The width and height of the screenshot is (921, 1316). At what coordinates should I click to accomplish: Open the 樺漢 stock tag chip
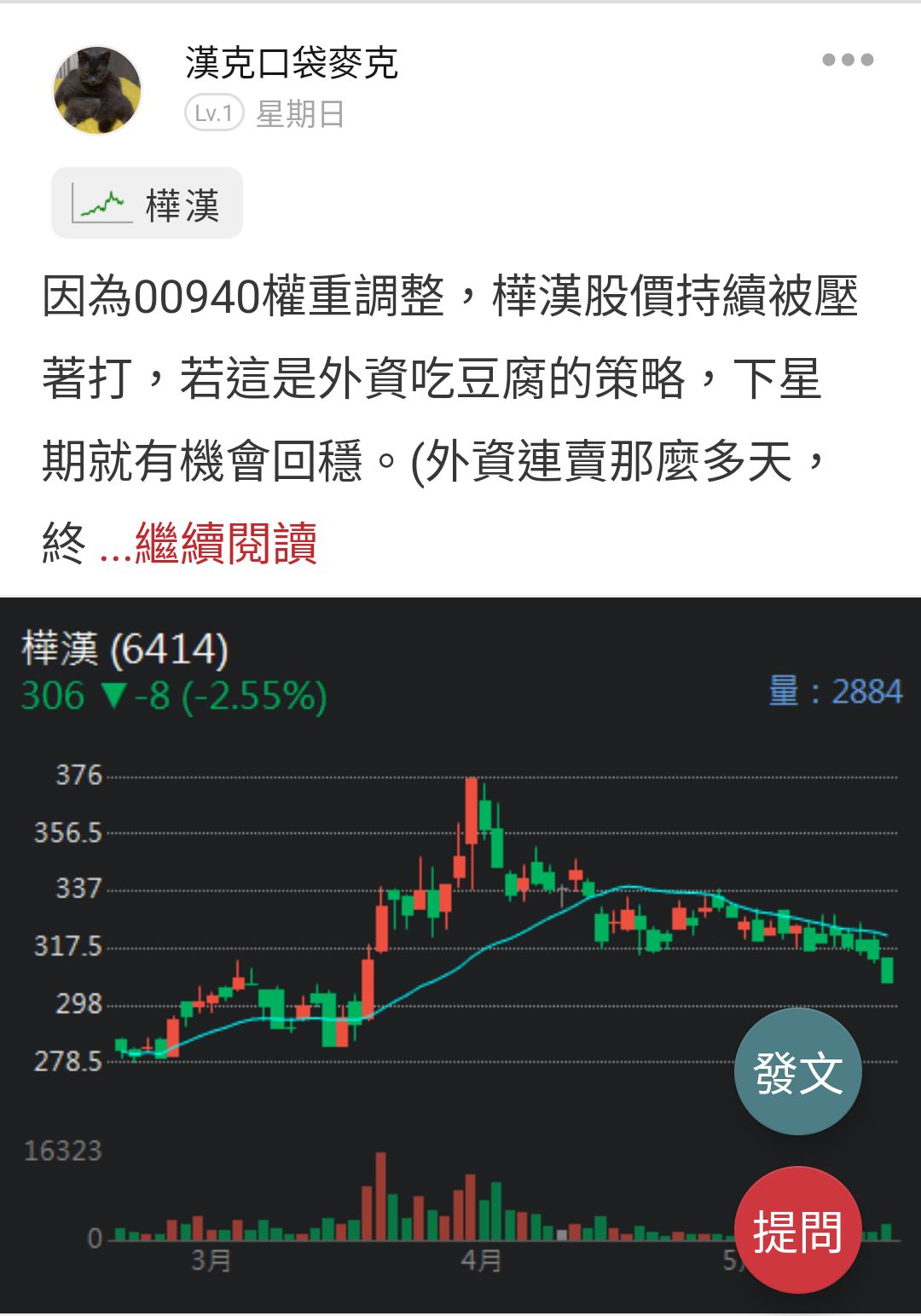[x=148, y=204]
